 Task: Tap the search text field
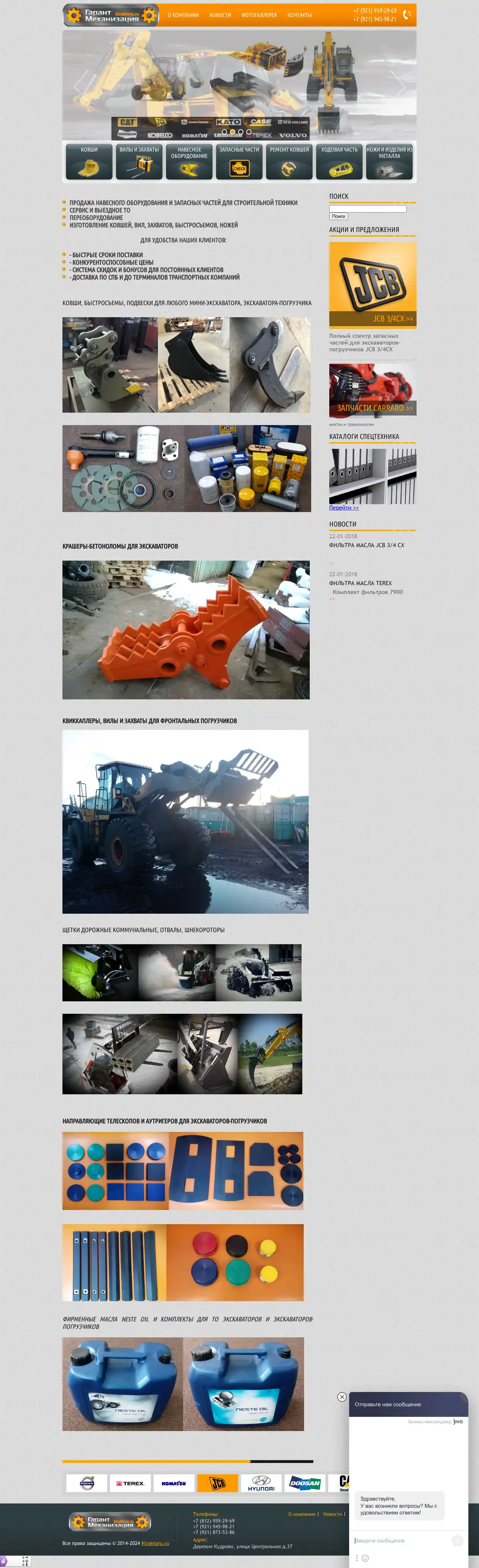point(368,209)
